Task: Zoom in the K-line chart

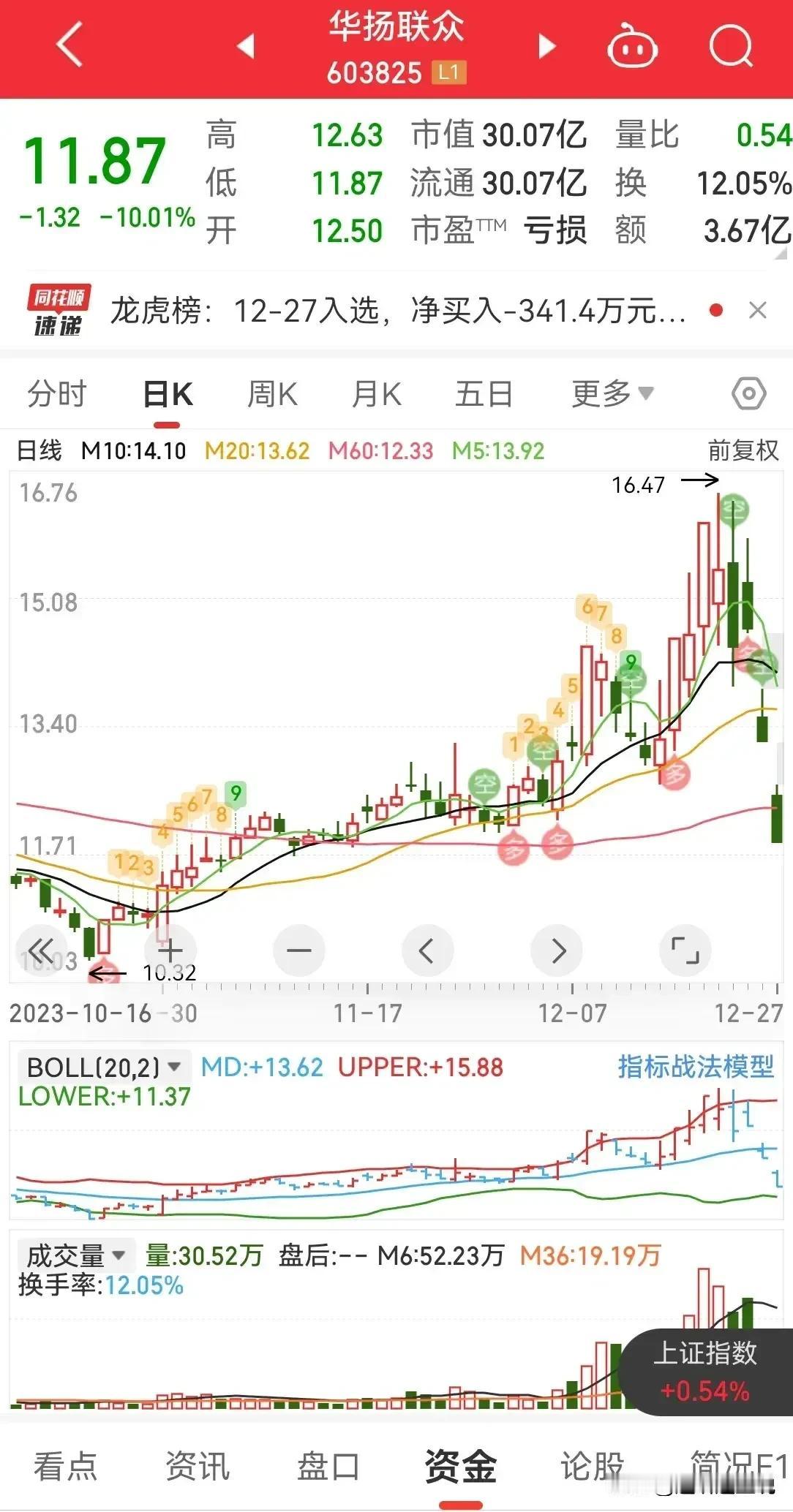Action: click(170, 950)
